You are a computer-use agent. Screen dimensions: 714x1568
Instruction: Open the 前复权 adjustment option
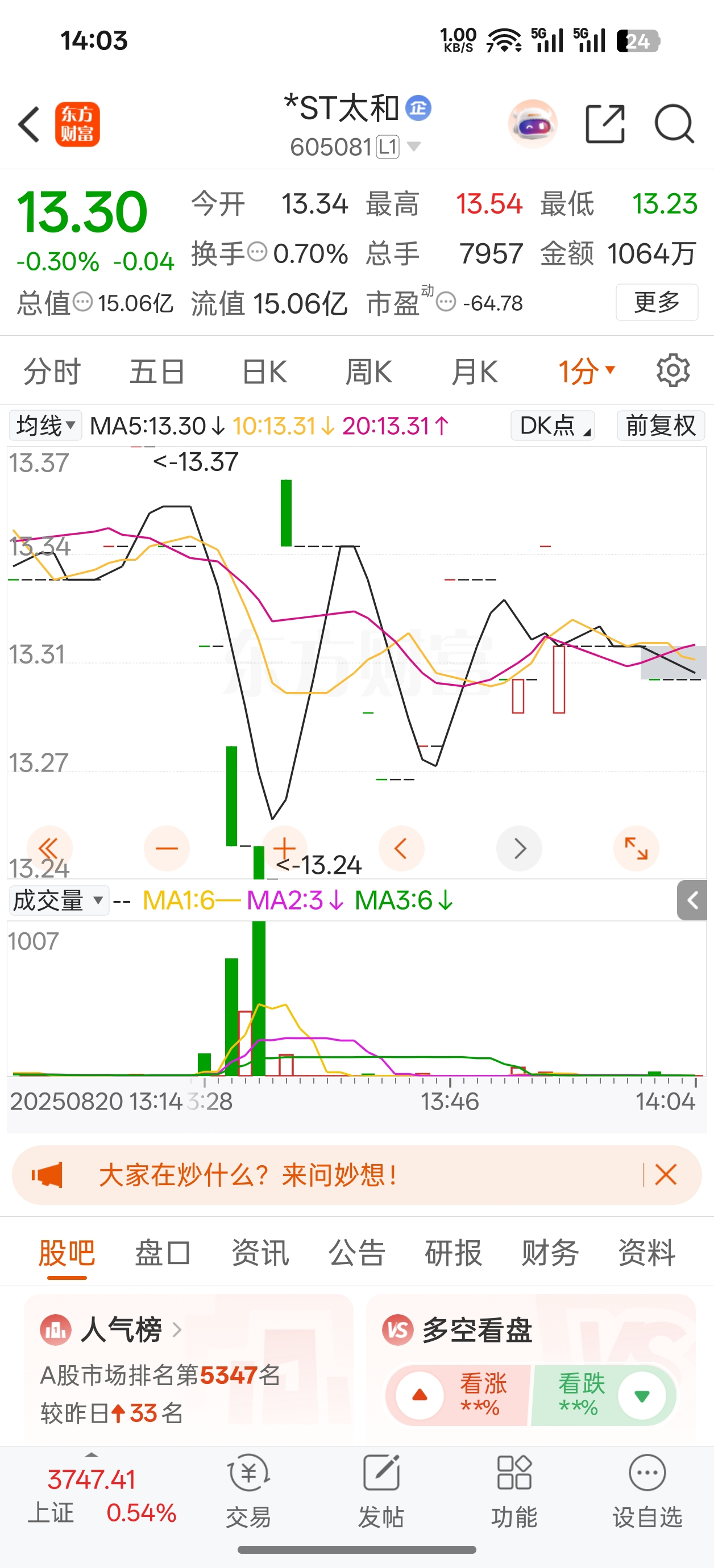(661, 426)
